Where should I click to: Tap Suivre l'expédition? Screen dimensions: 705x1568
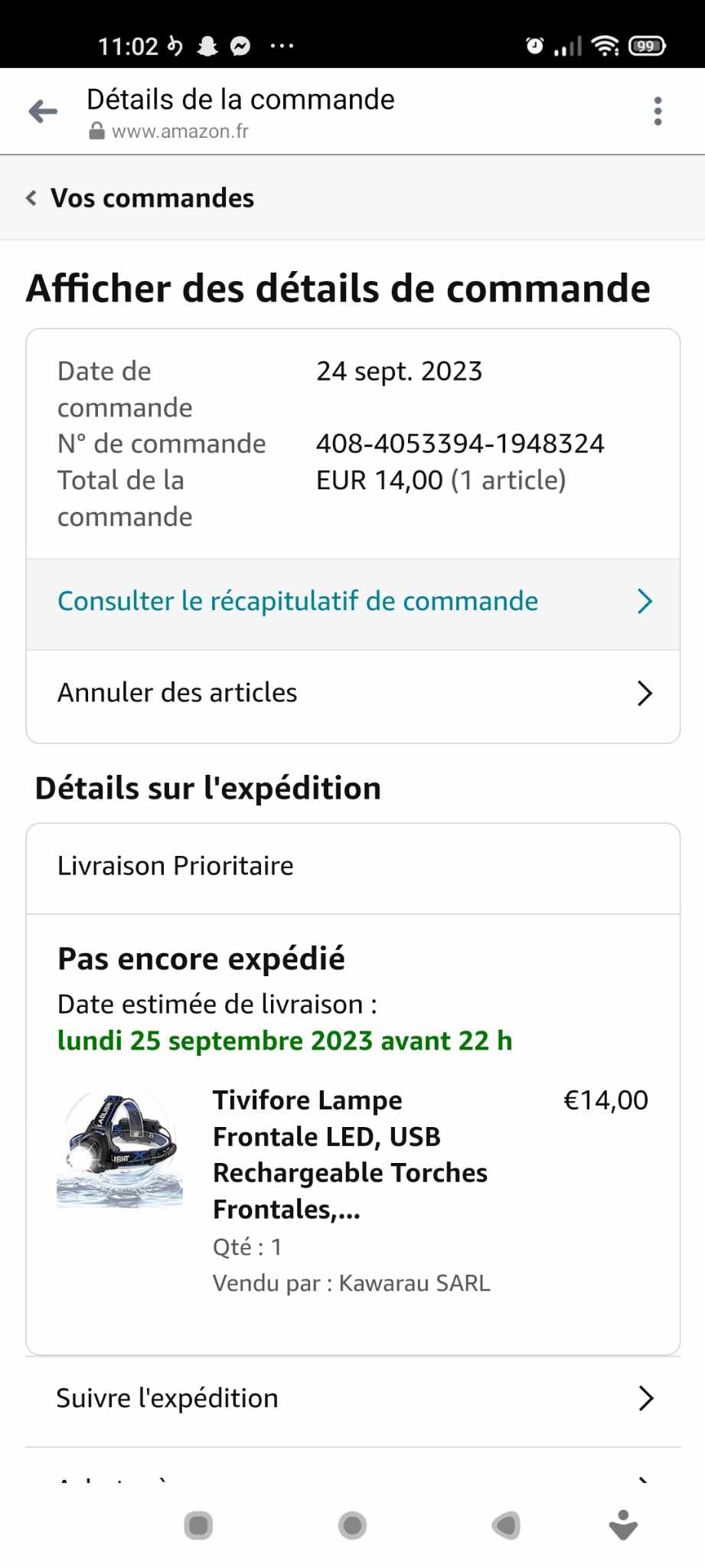[x=353, y=1399]
